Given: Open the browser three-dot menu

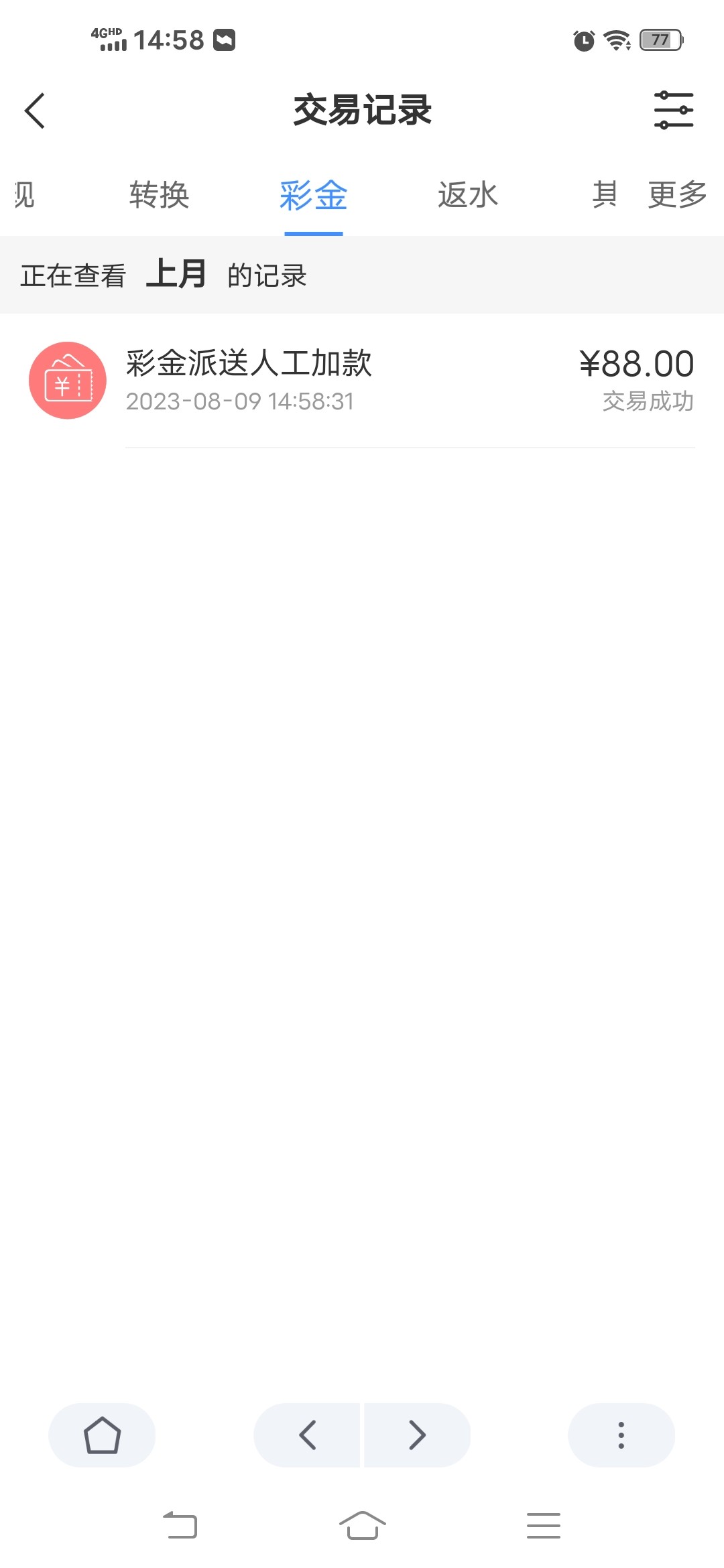Looking at the screenshot, I should click(621, 1435).
